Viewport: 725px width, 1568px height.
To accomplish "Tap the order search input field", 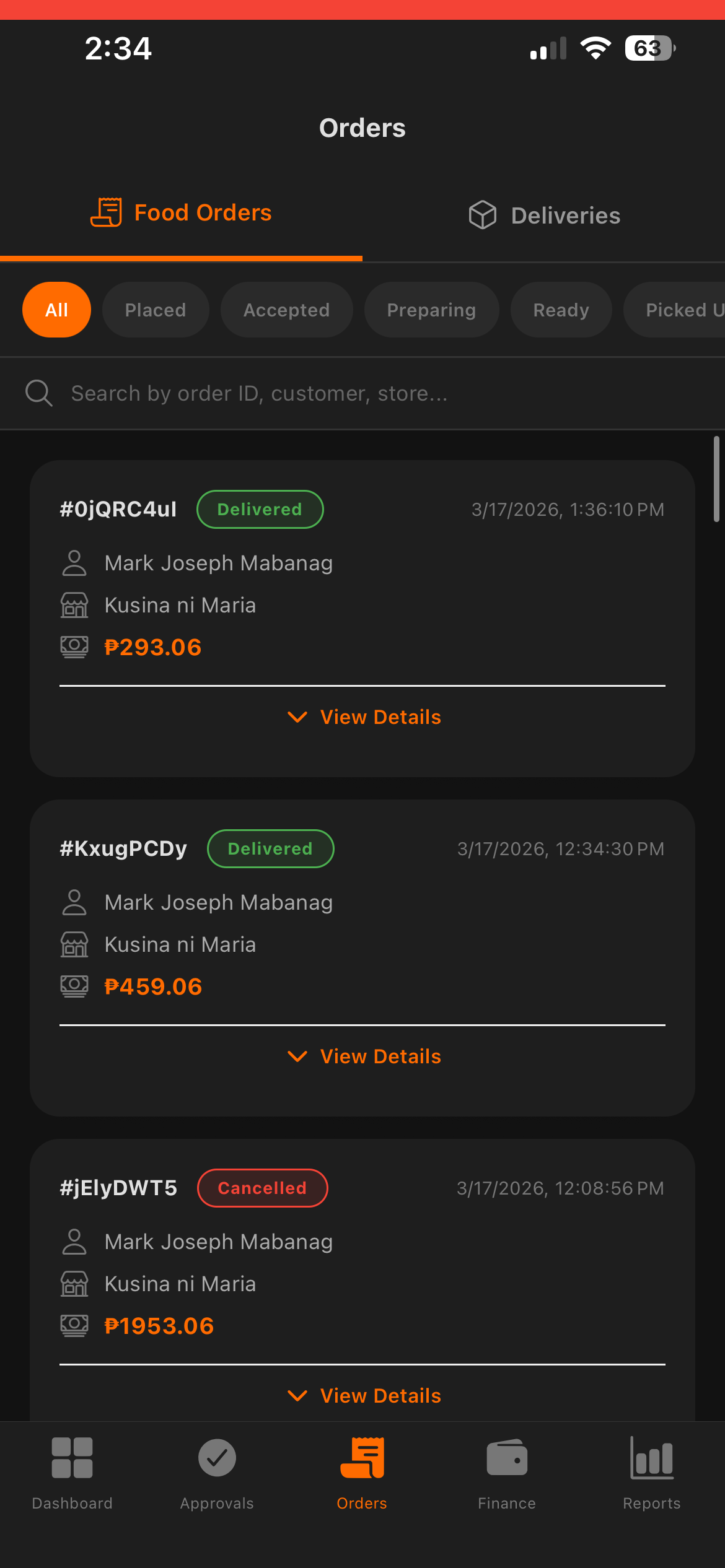I will point(310,393).
